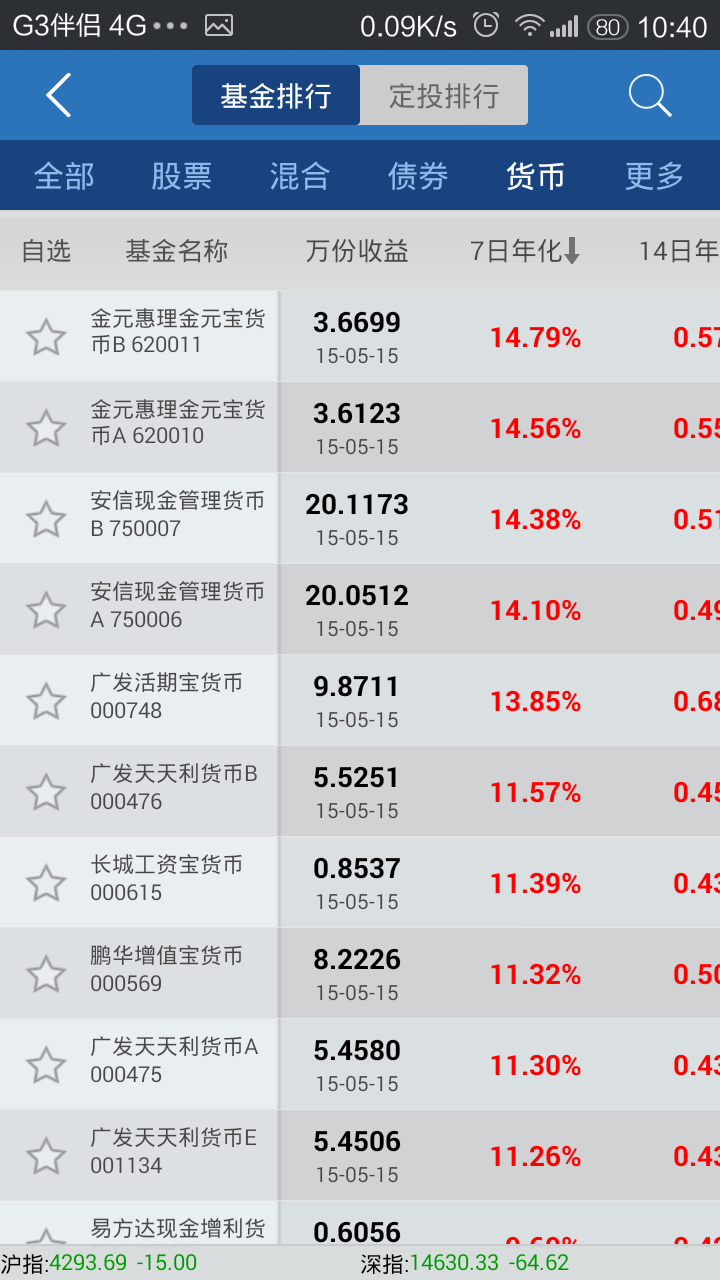This screenshot has width=720, height=1280.
Task: Open the 混合 funds tab
Action: point(299,176)
